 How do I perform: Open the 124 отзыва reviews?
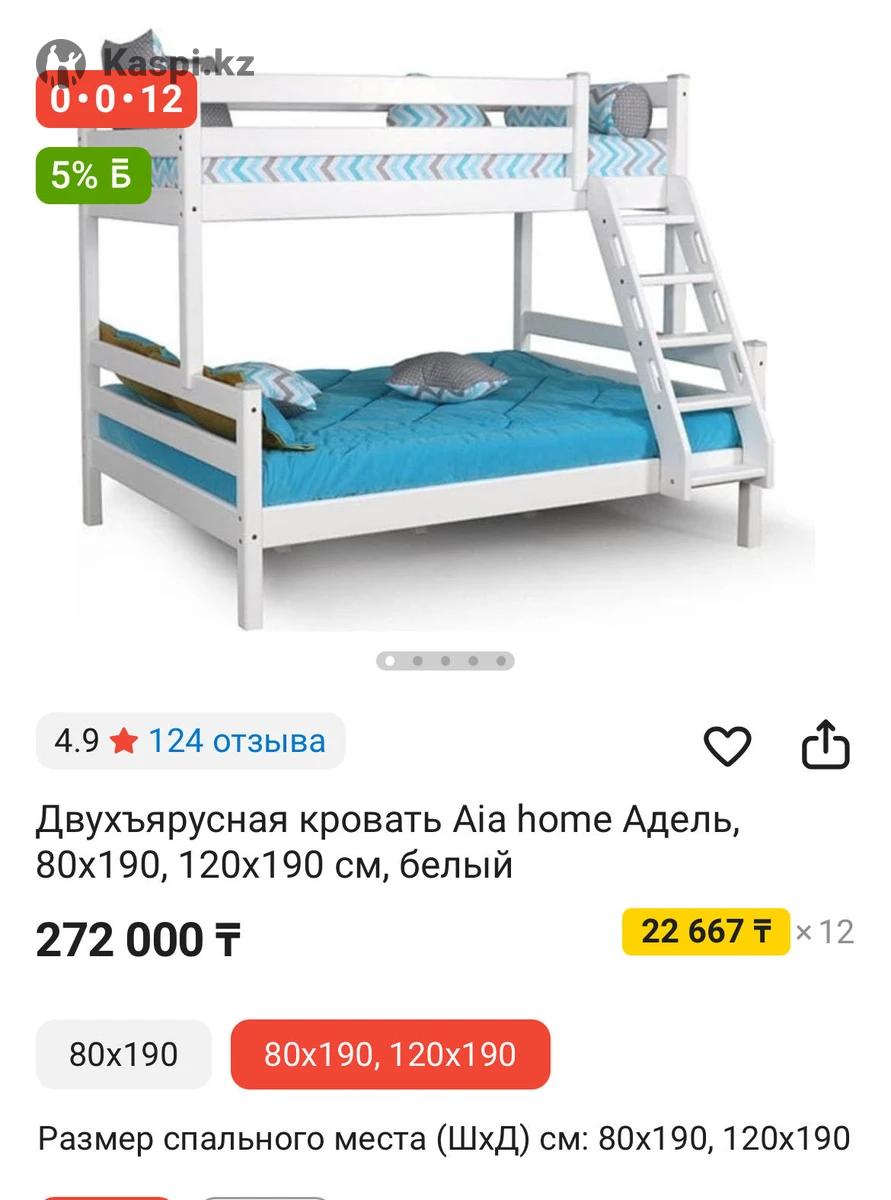click(x=236, y=741)
